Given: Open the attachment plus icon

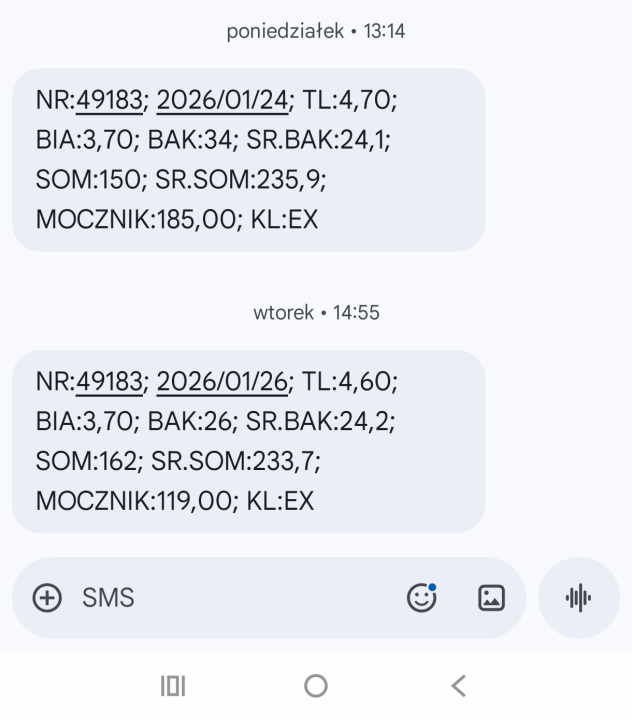Looking at the screenshot, I should click(x=47, y=598).
